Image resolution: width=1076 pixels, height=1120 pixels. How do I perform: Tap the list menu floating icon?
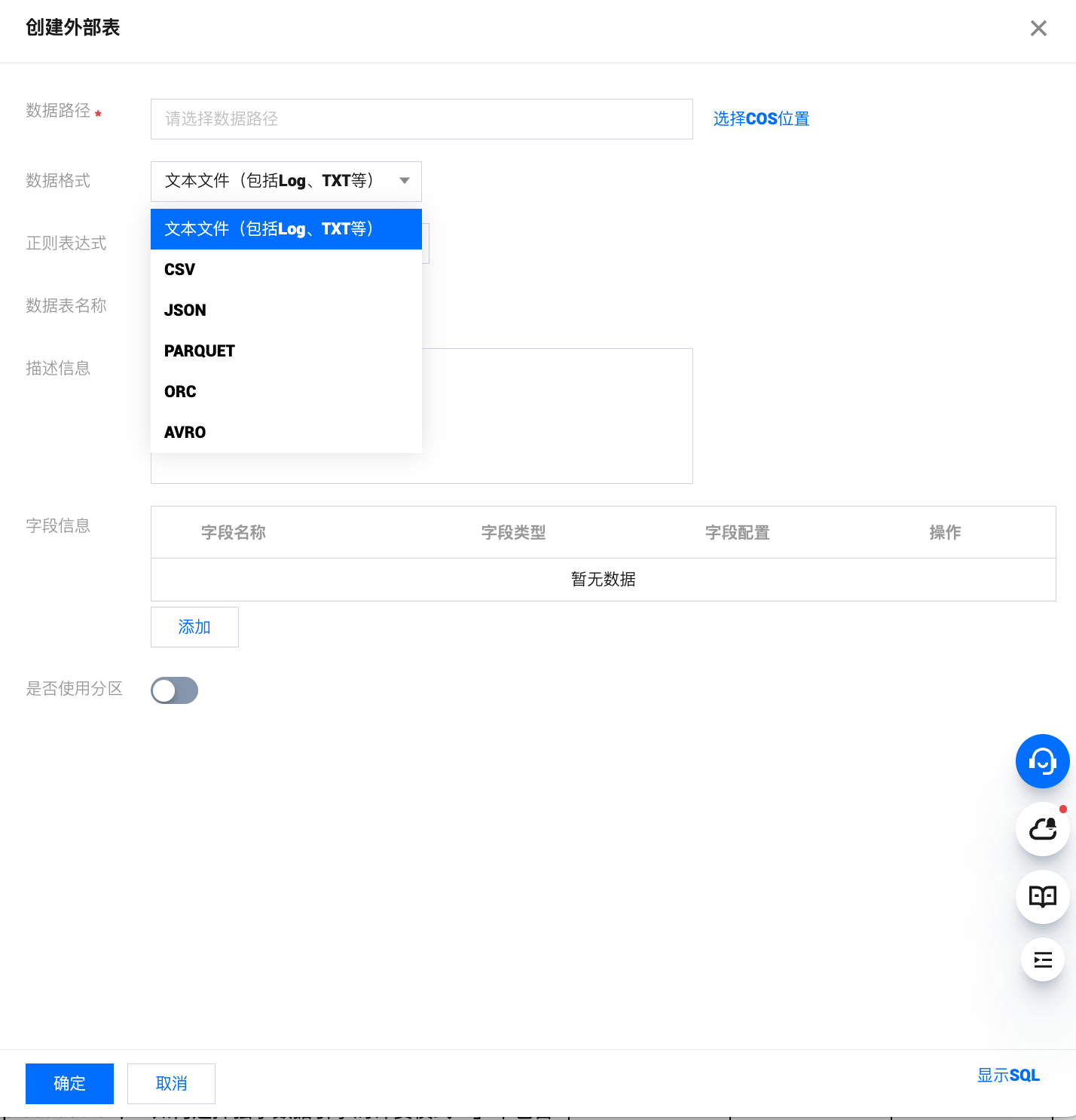1042,959
